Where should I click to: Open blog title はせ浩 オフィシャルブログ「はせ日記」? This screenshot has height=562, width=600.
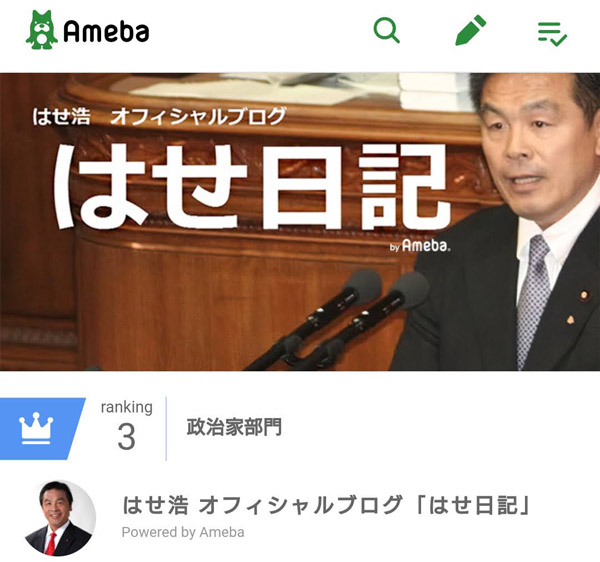(x=325, y=506)
